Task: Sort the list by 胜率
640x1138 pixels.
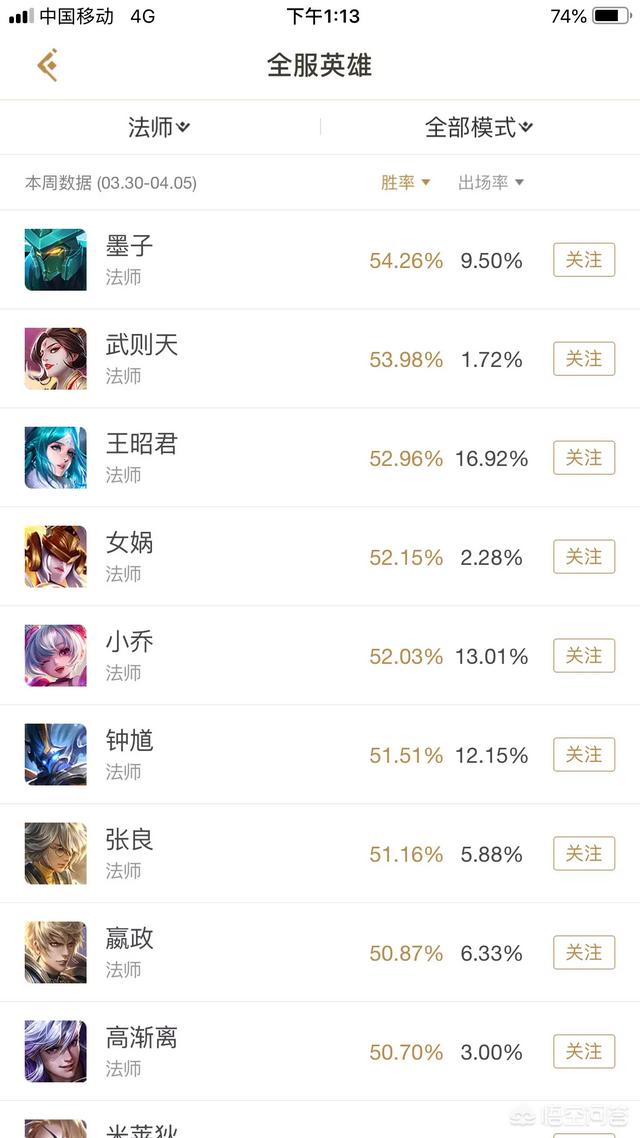Action: pos(406,182)
